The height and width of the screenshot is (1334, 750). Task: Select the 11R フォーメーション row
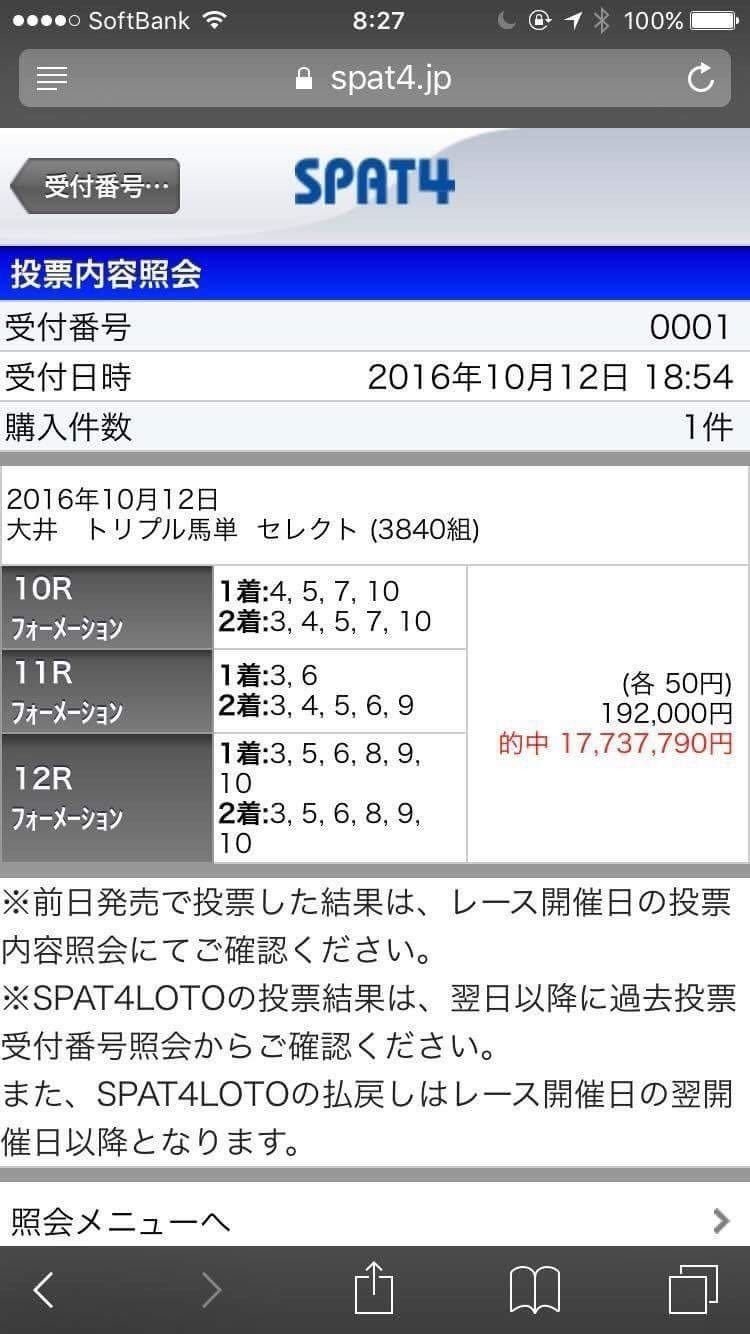tap(105, 691)
